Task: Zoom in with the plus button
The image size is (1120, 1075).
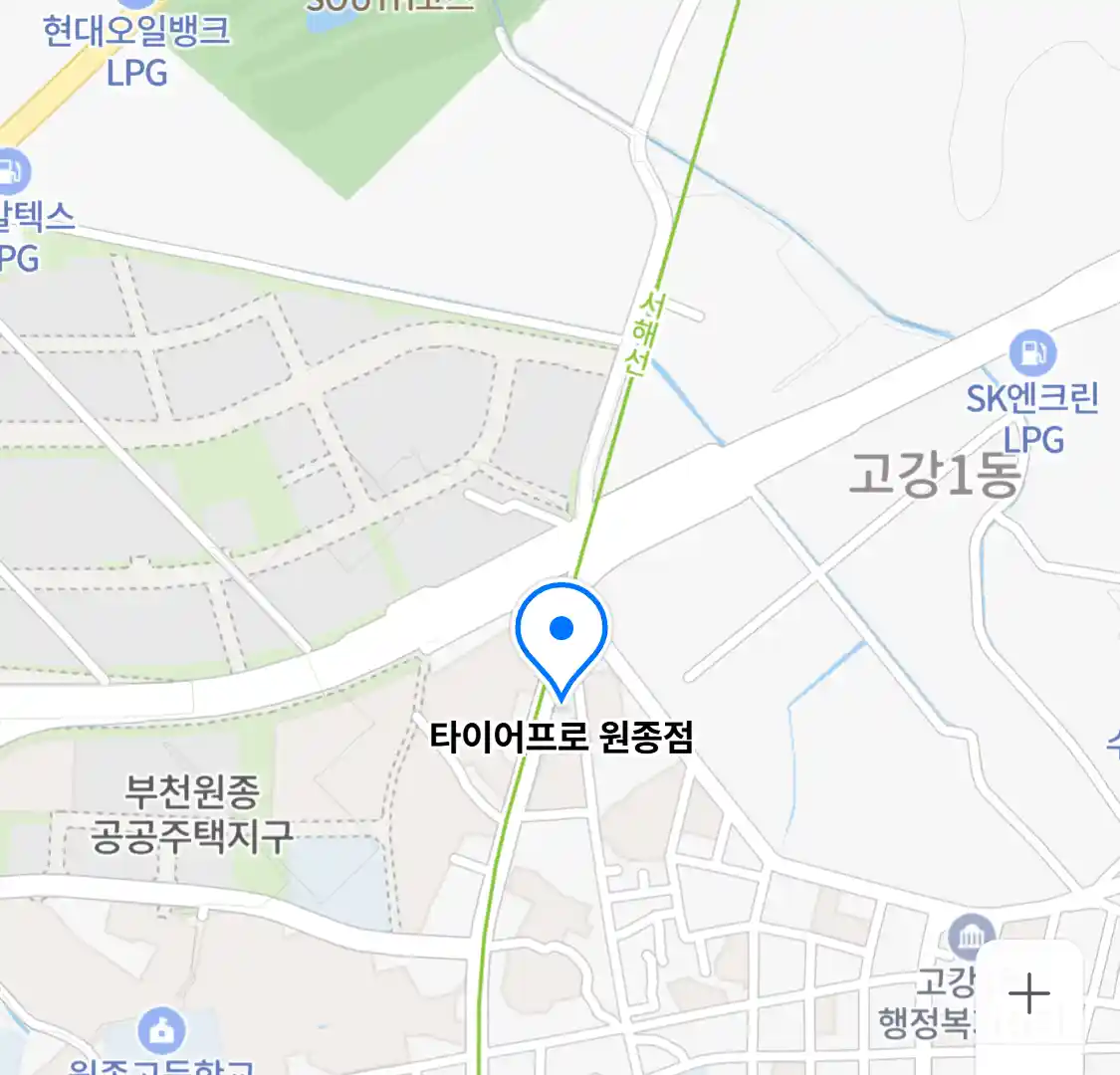Action: [1028, 993]
